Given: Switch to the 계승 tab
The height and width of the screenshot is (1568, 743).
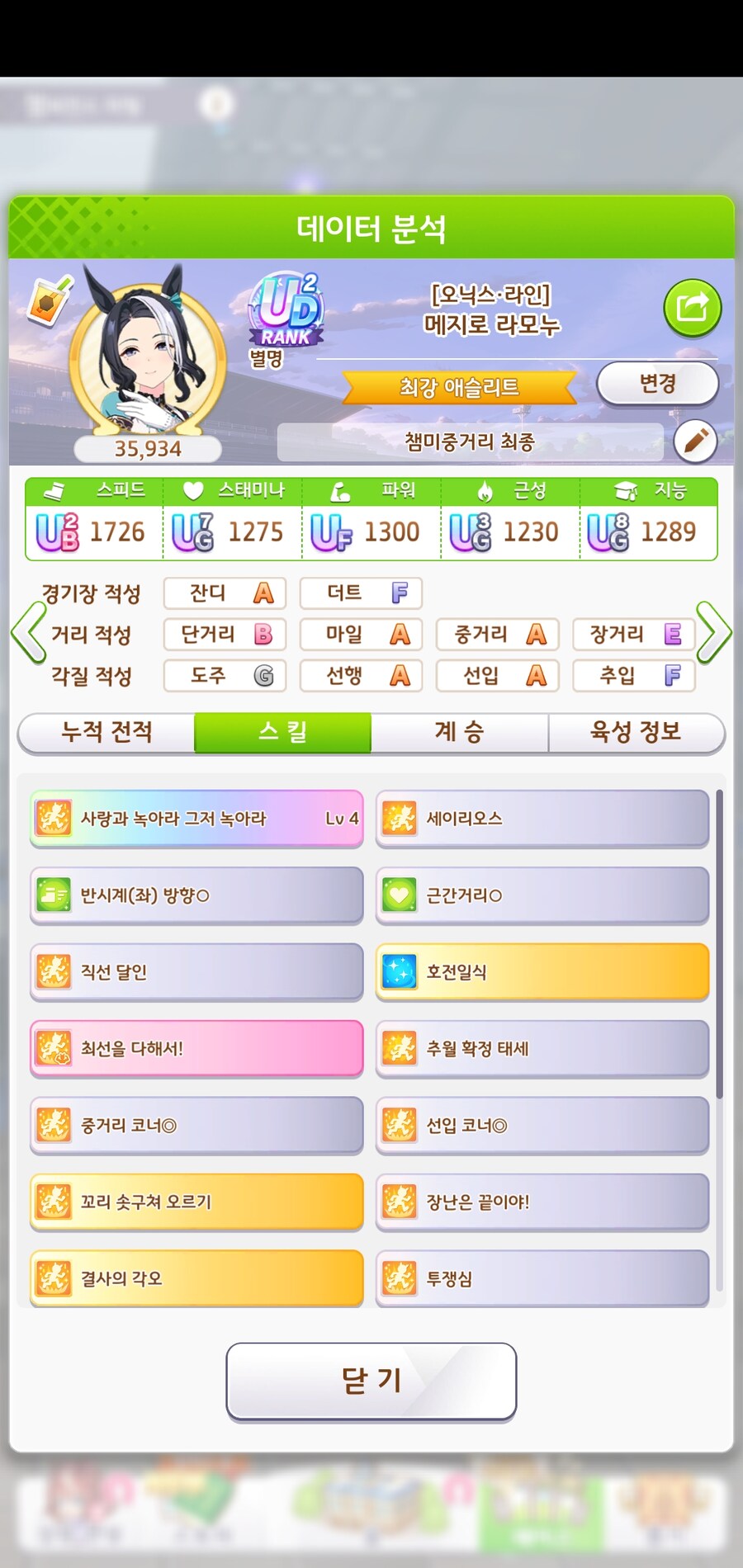Looking at the screenshot, I should coord(459,732).
